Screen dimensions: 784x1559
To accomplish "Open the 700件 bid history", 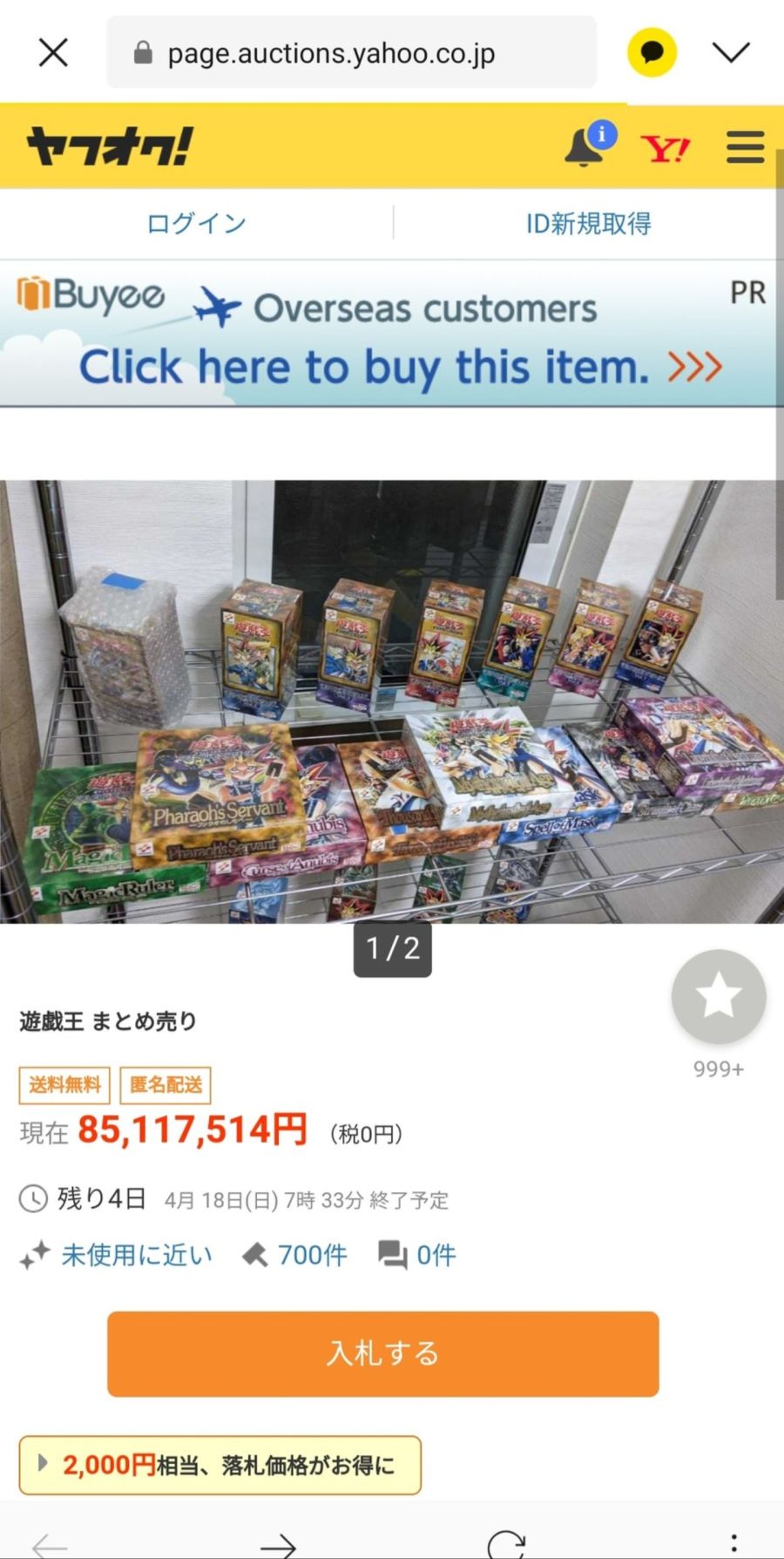I will click(296, 1255).
